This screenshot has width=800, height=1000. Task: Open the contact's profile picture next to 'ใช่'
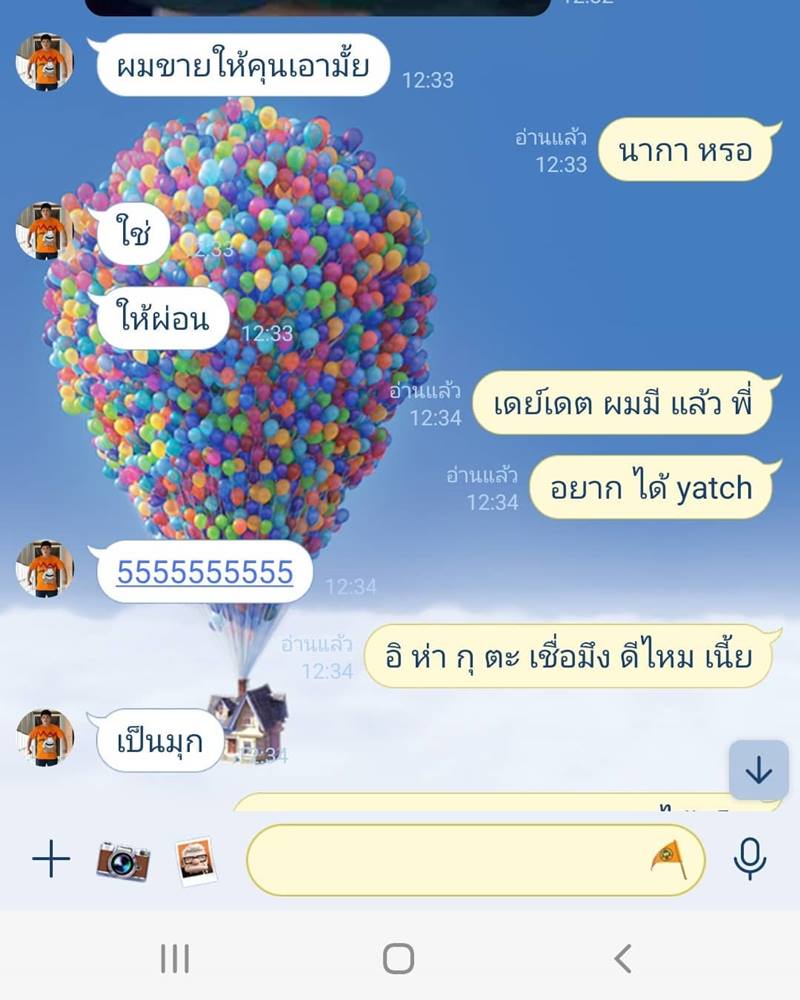click(43, 229)
